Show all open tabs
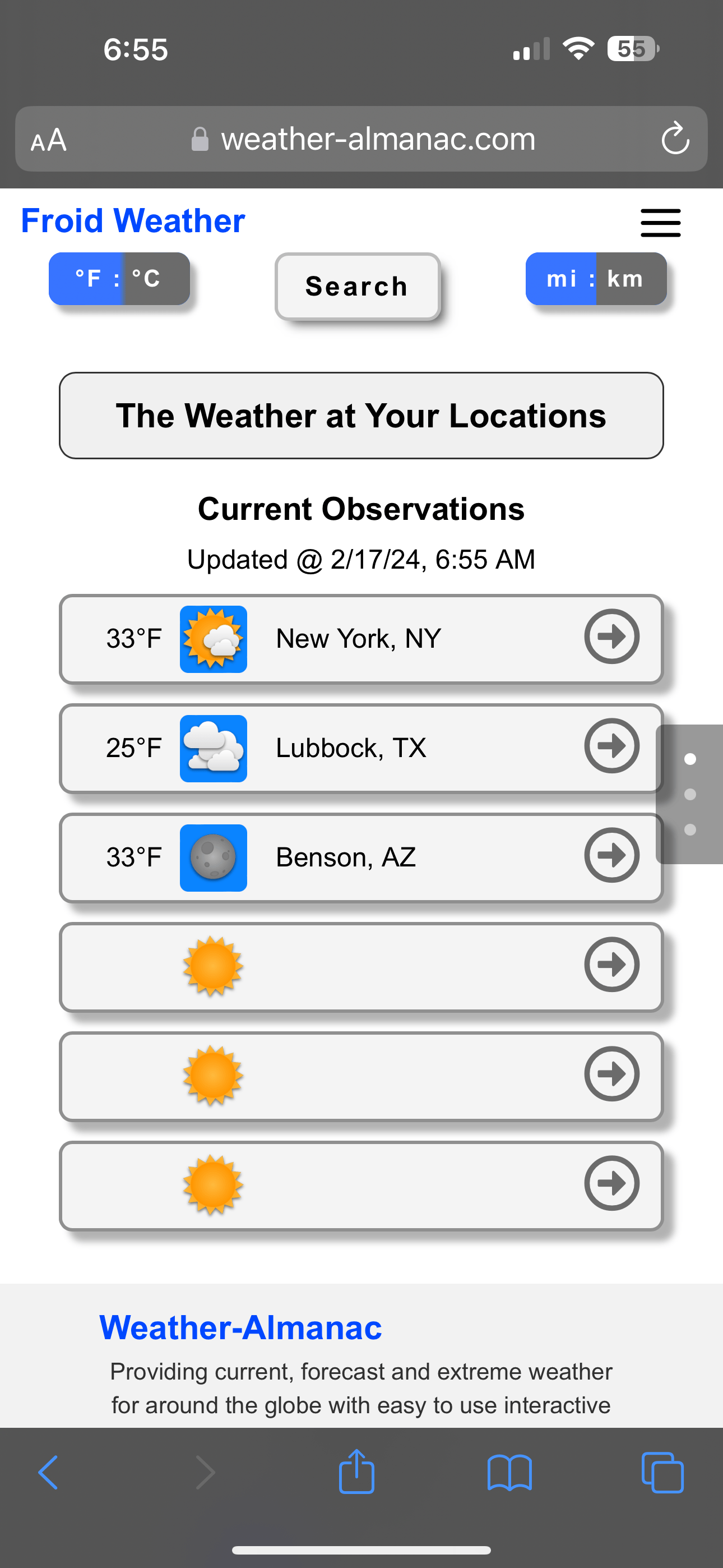 [x=662, y=1473]
